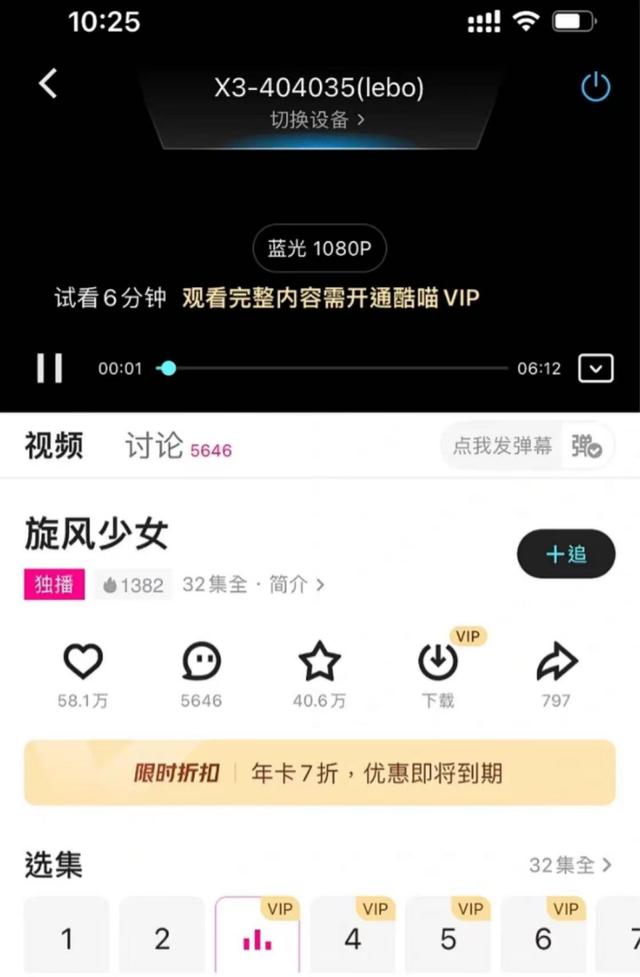Viewport: 640px width, 977px height.
Task: Open 切换设备 to switch device
Action: pos(318,119)
